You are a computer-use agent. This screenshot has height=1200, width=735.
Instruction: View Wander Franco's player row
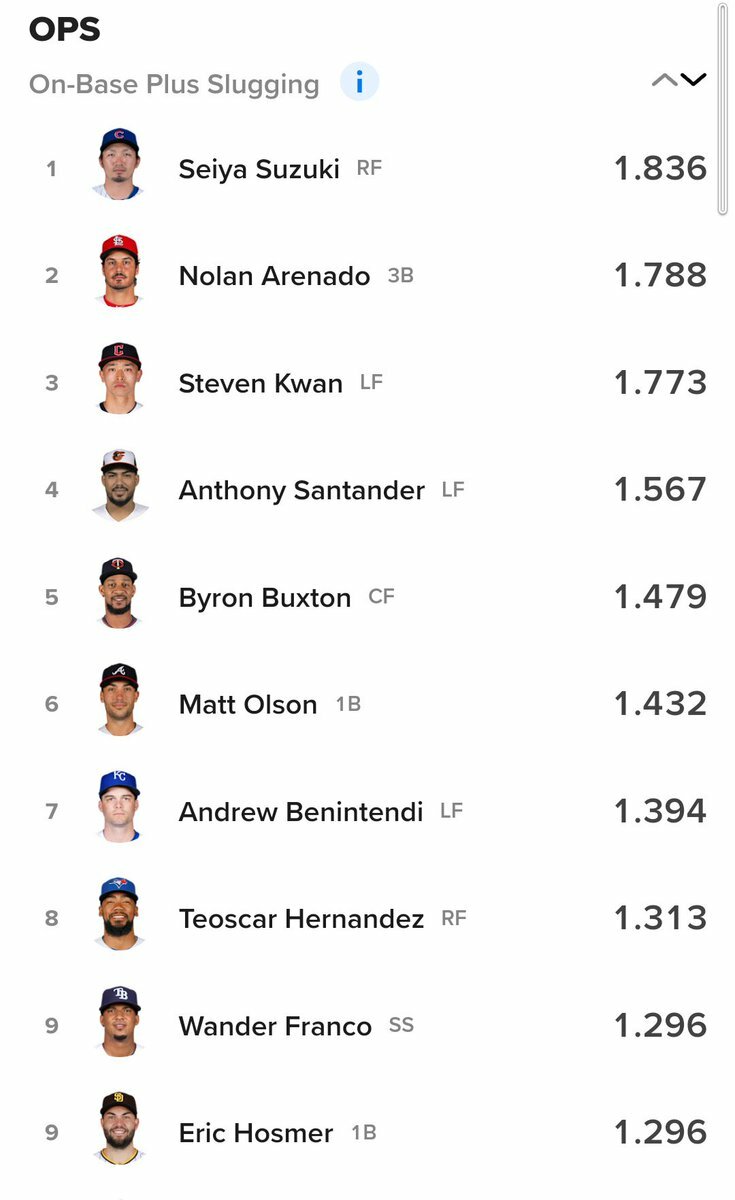pyautogui.click(x=368, y=1025)
